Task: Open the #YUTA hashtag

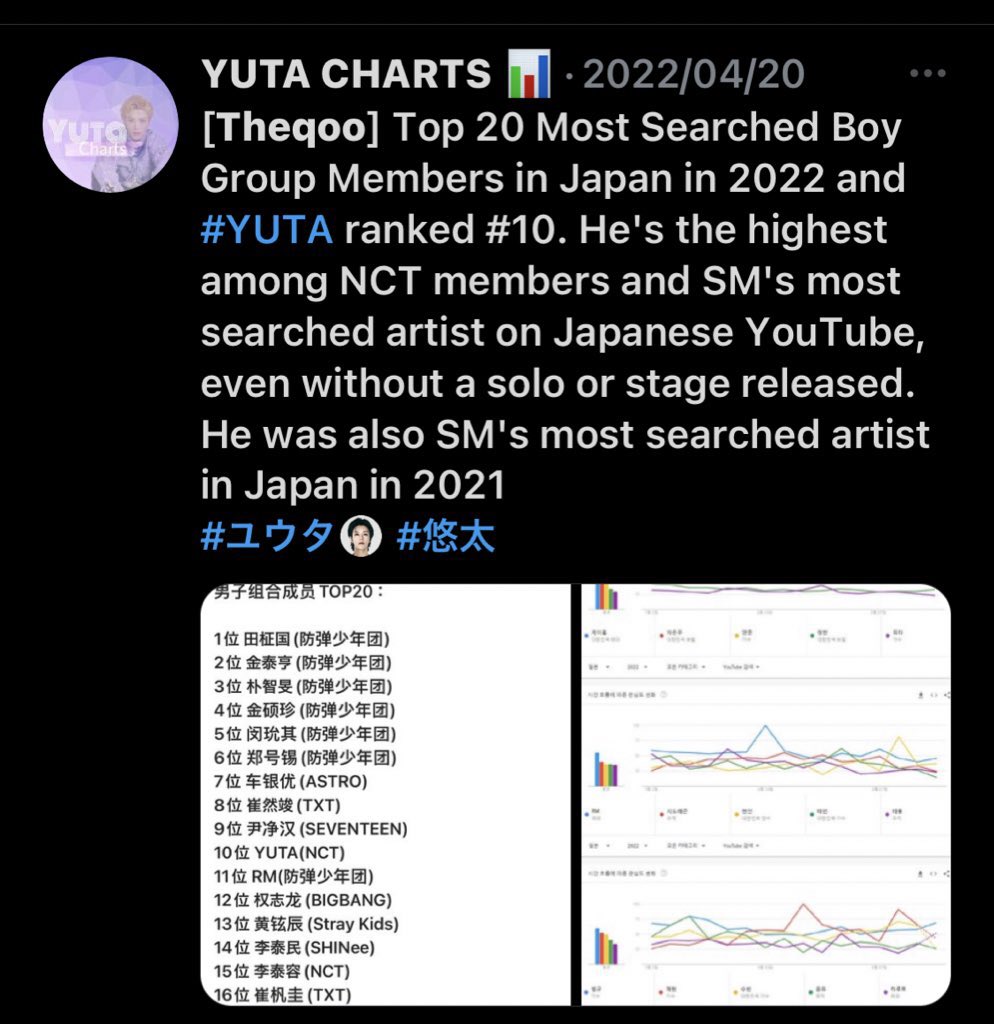Action: coord(267,229)
